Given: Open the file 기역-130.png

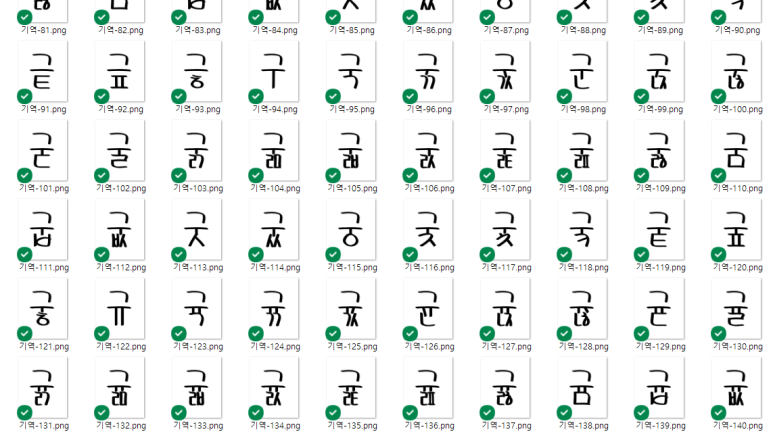Looking at the screenshot, I should point(735,309).
